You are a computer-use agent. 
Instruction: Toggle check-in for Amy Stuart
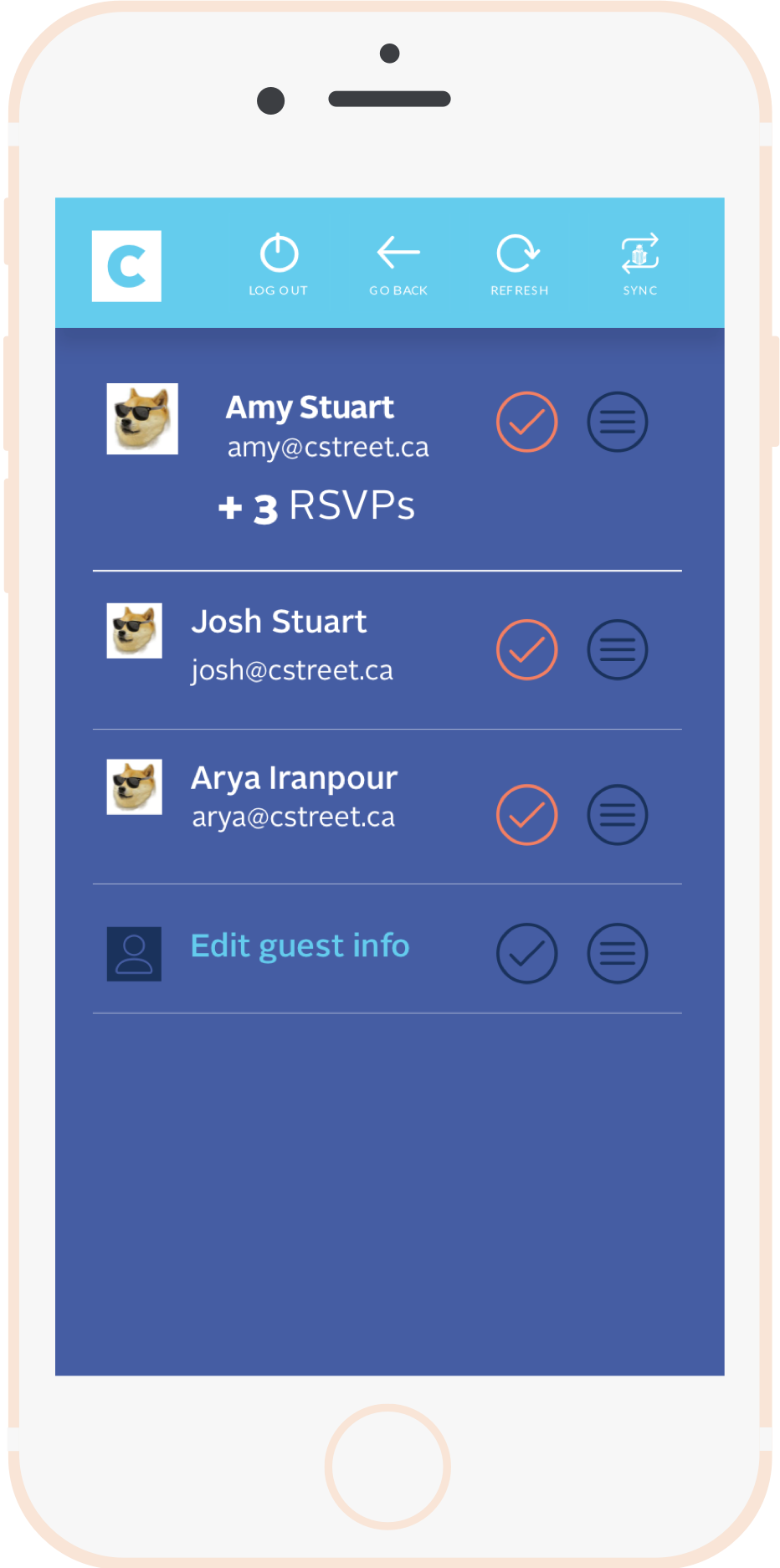tap(527, 422)
